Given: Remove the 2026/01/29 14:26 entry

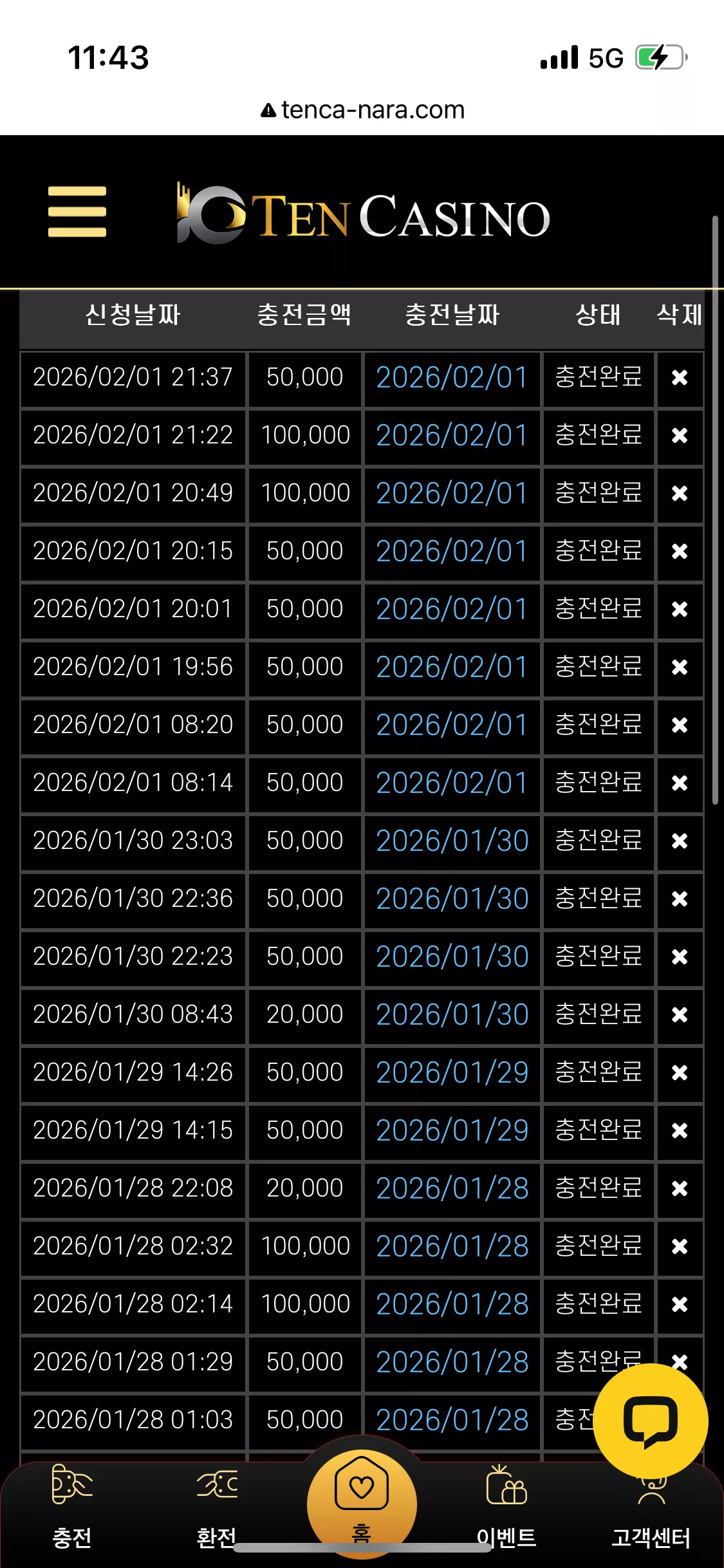Looking at the screenshot, I should pos(680,1073).
